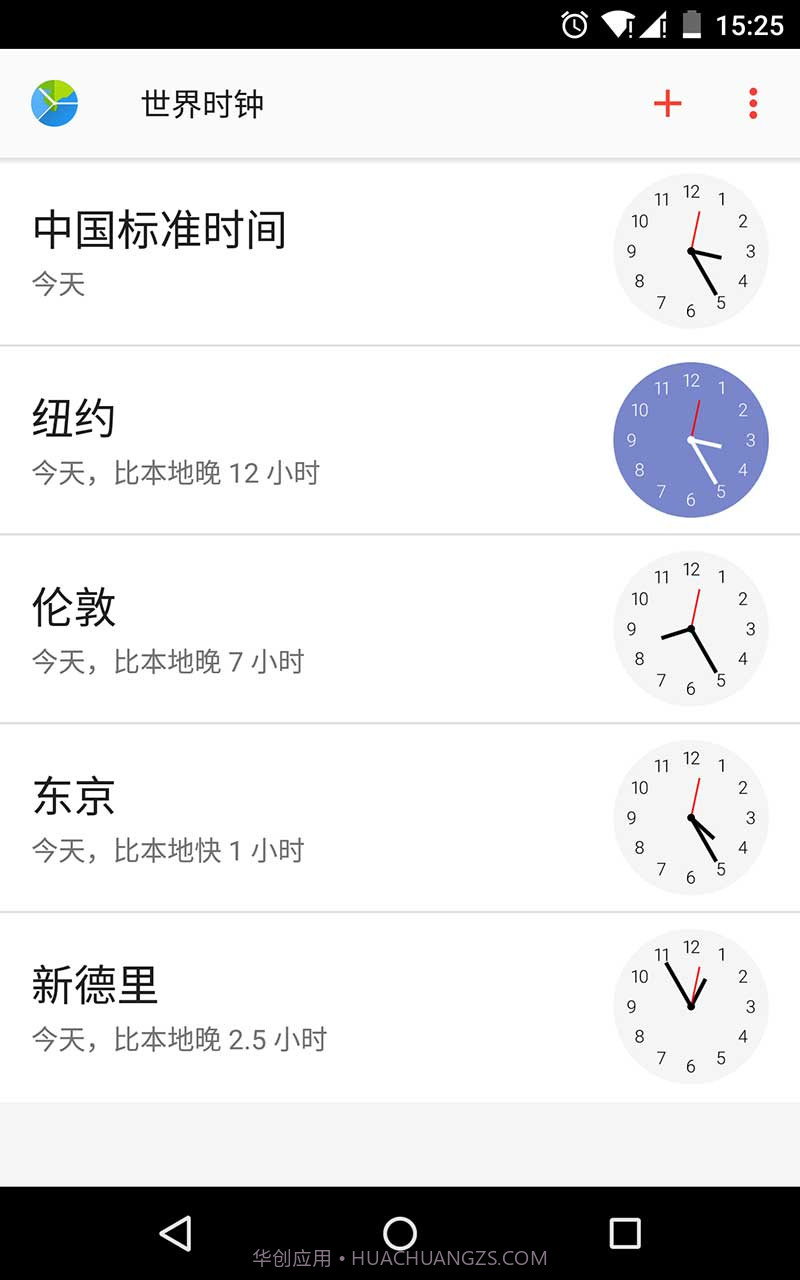
Task: Tap the alarm clock status bar icon
Action: click(573, 24)
